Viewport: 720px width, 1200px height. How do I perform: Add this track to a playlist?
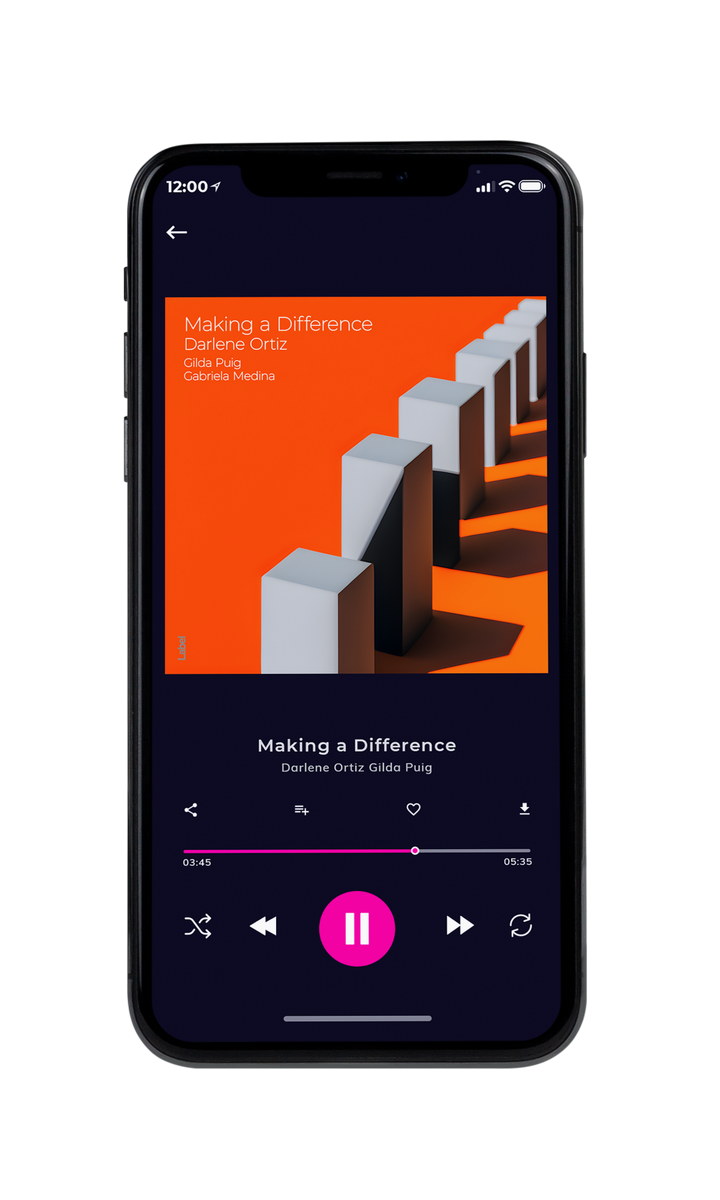coord(301,810)
